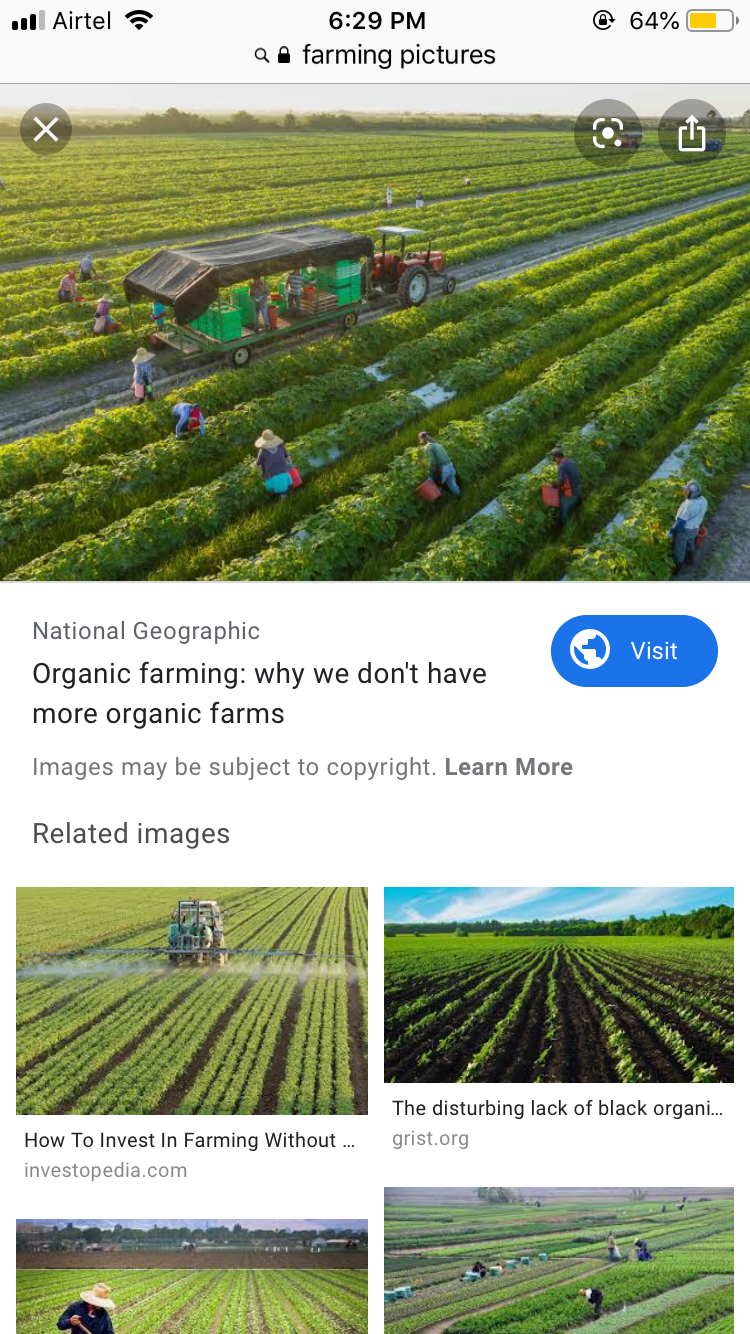Open Learn More about image copyright
Image resolution: width=750 pixels, height=1334 pixels.
click(508, 767)
